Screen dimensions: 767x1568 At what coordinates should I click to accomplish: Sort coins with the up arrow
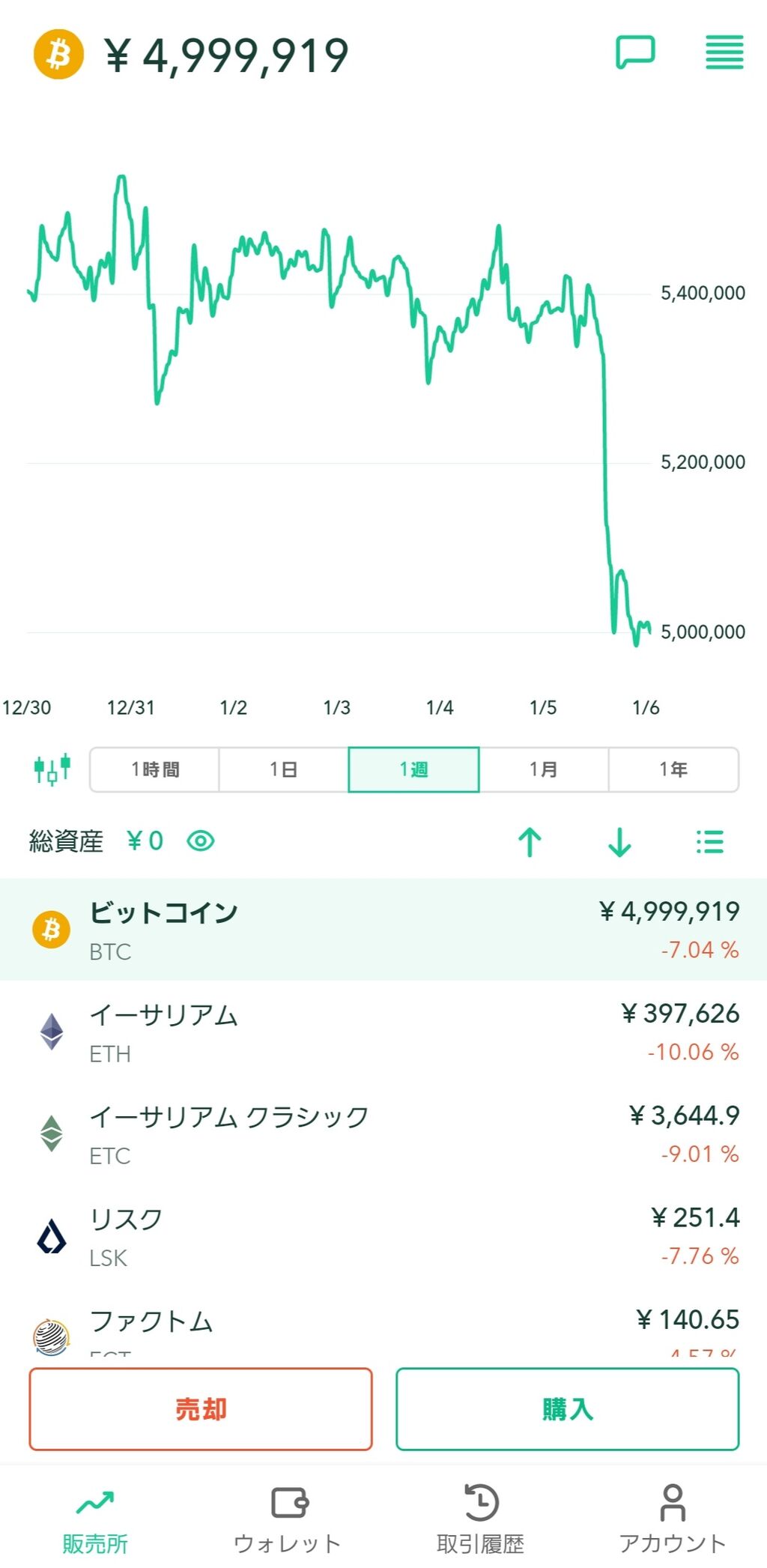point(530,842)
